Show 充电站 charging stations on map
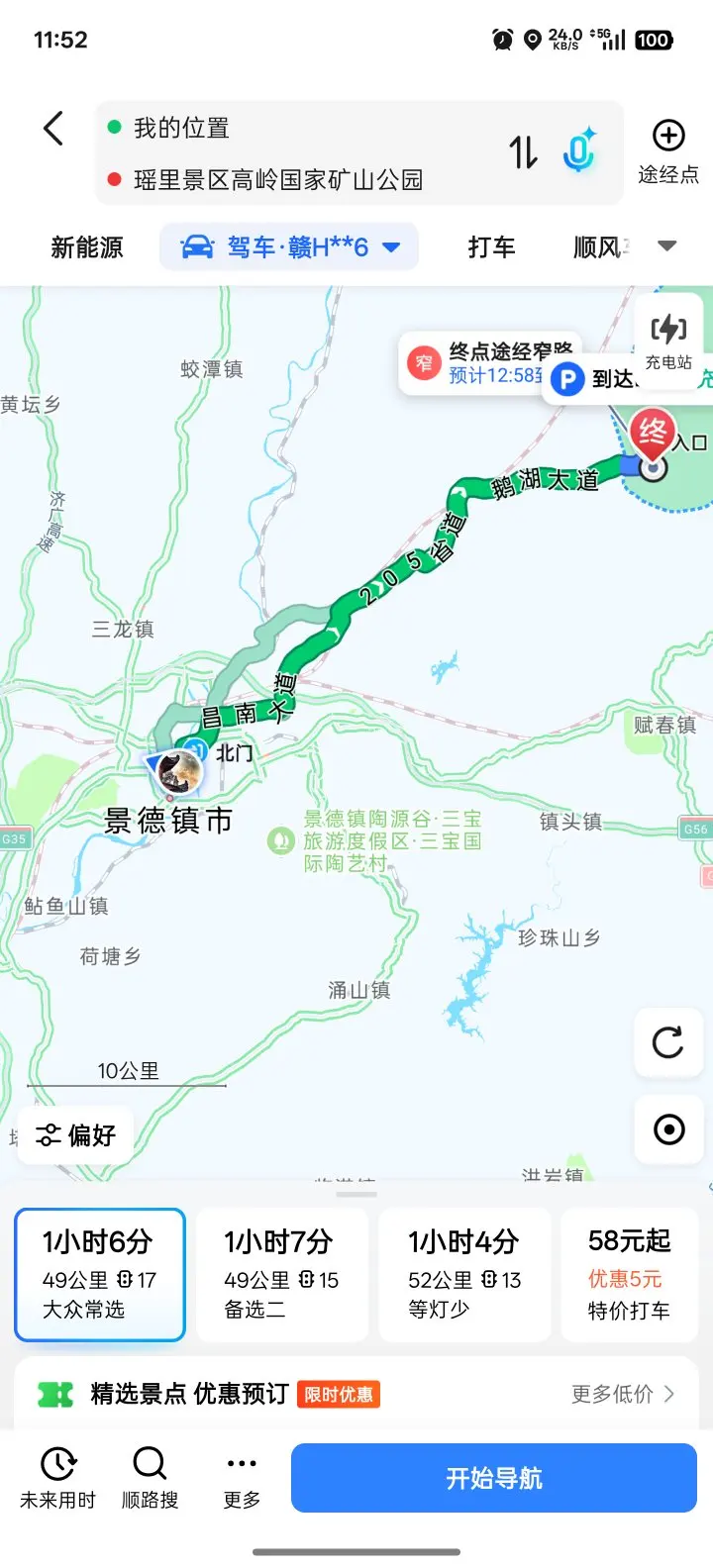 pos(668,341)
